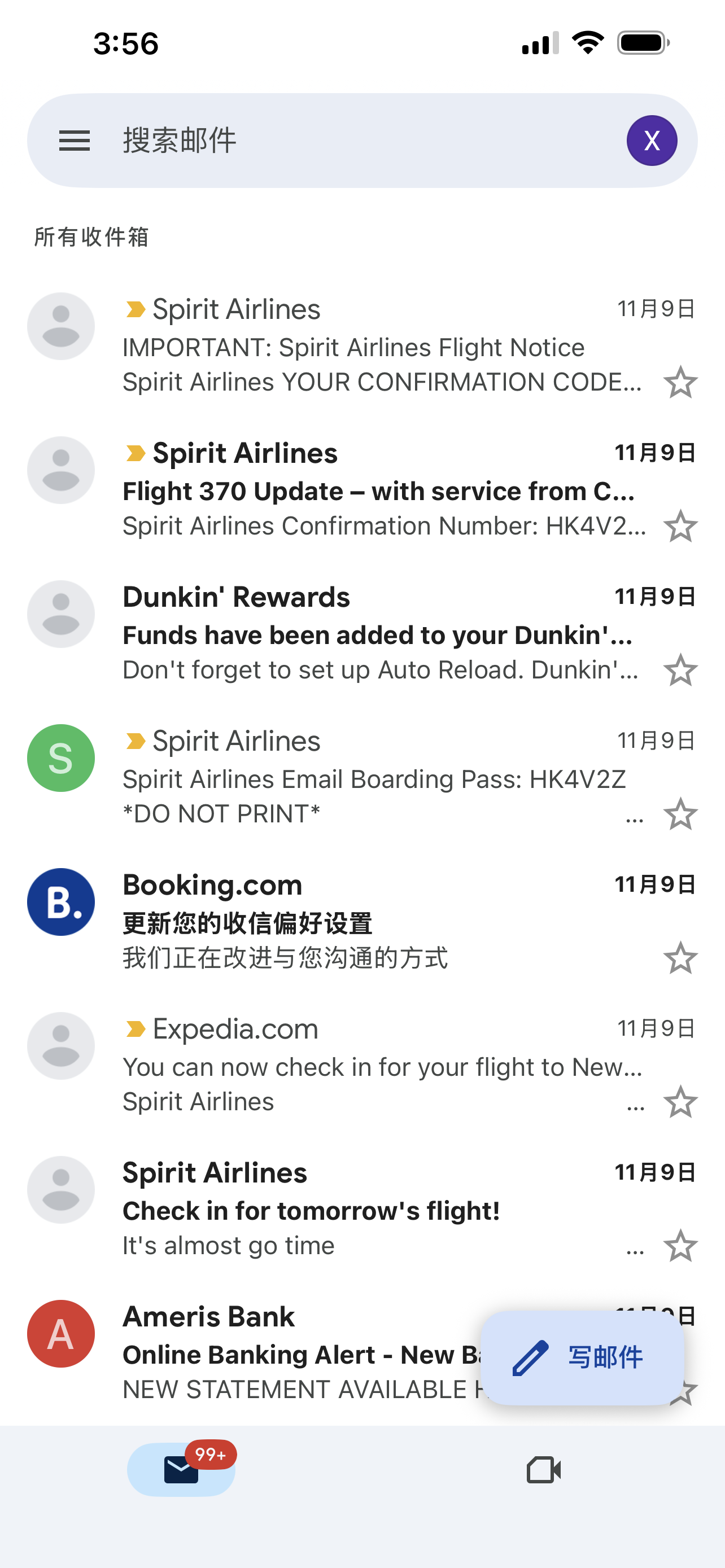Tap the Spirit Airlines S sender avatar
Image resolution: width=725 pixels, height=1568 pixels.
pos(61,758)
